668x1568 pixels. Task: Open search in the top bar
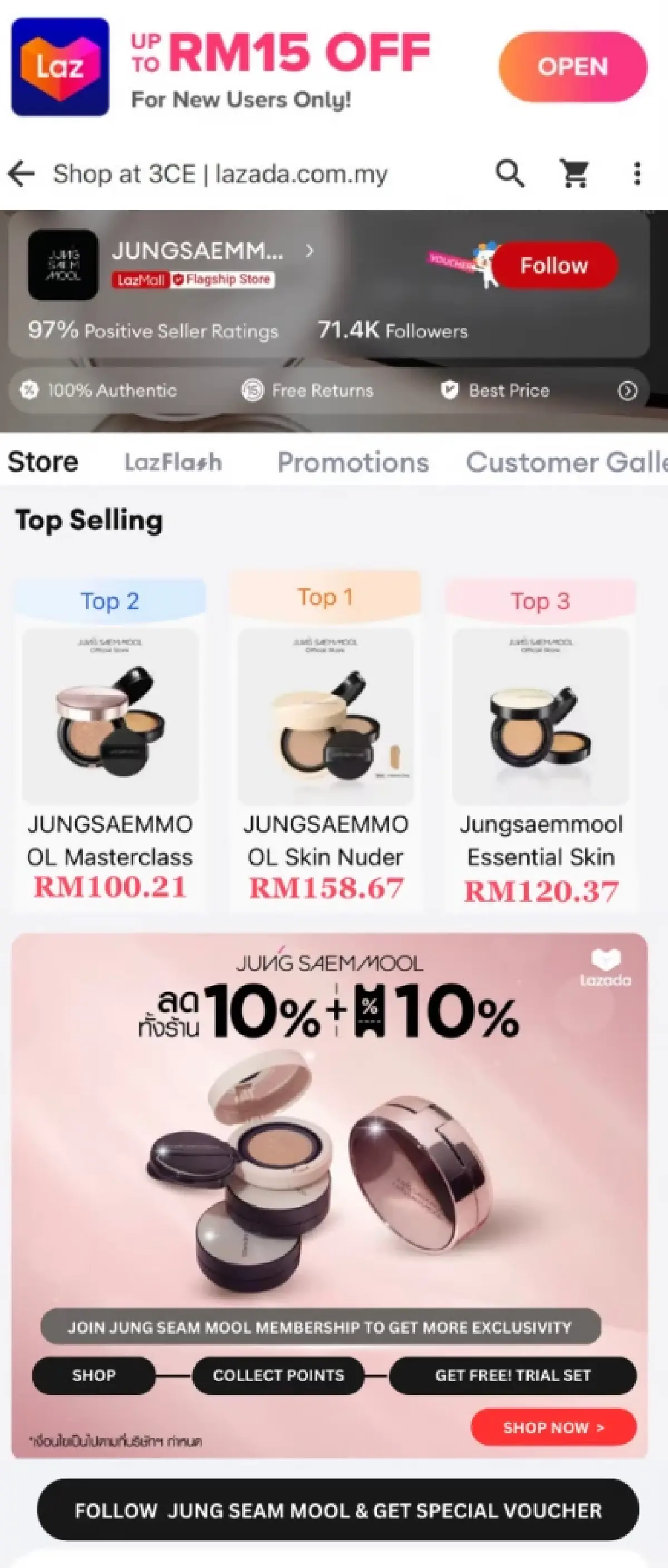[x=509, y=174]
